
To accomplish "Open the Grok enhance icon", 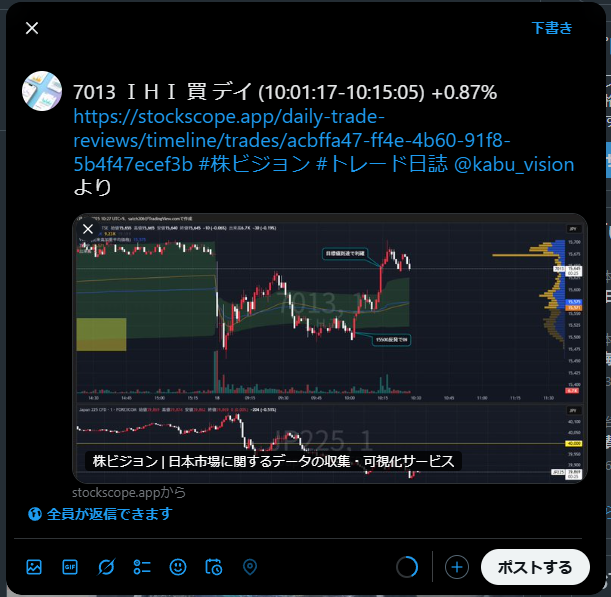I will (106, 567).
